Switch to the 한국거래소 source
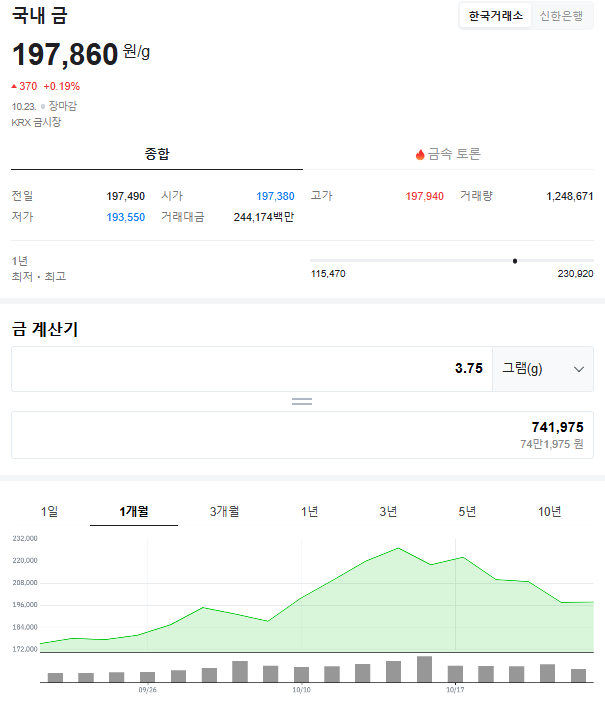The width and height of the screenshot is (605, 704). click(x=496, y=16)
